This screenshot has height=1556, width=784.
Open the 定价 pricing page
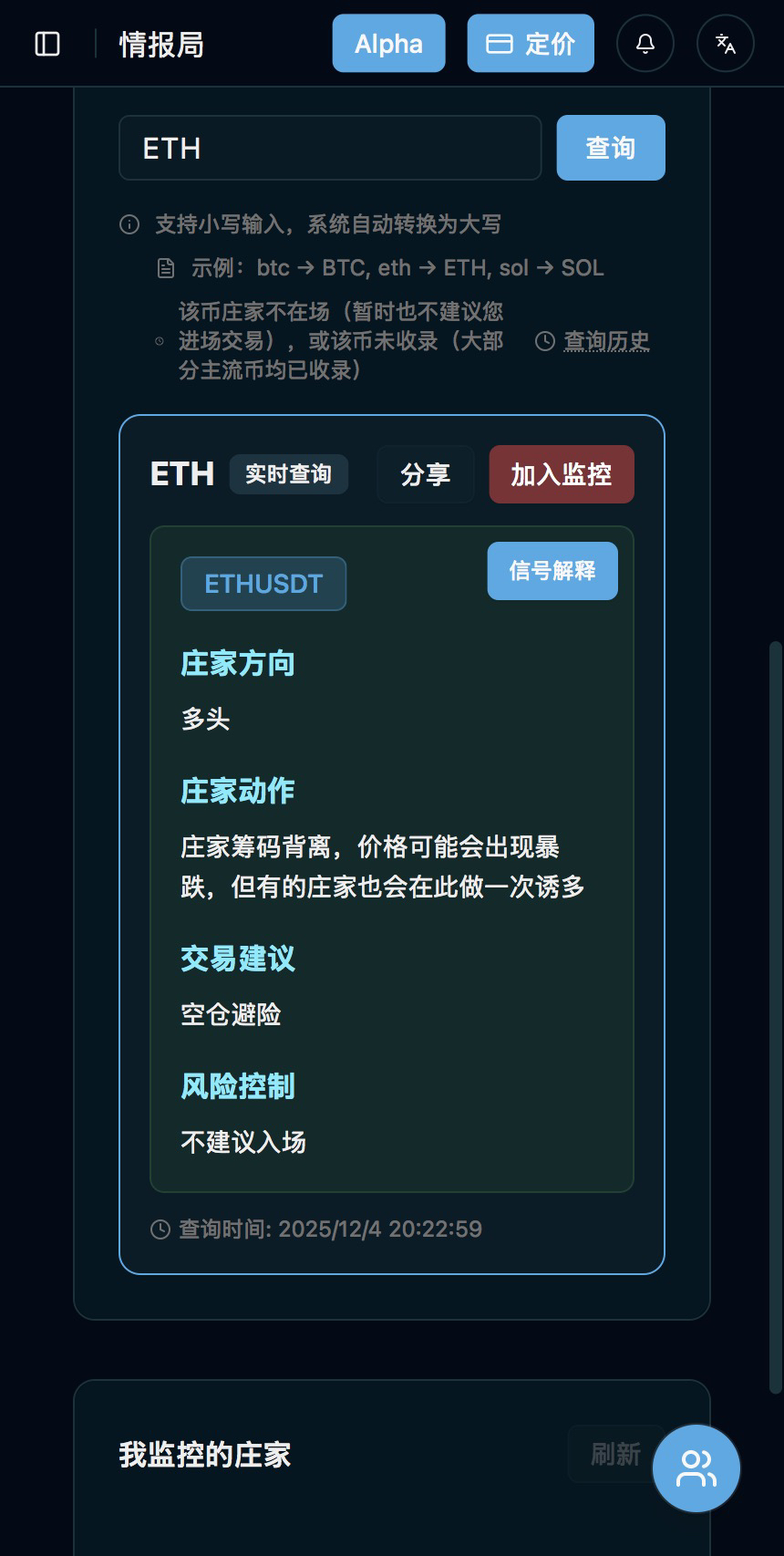point(531,44)
